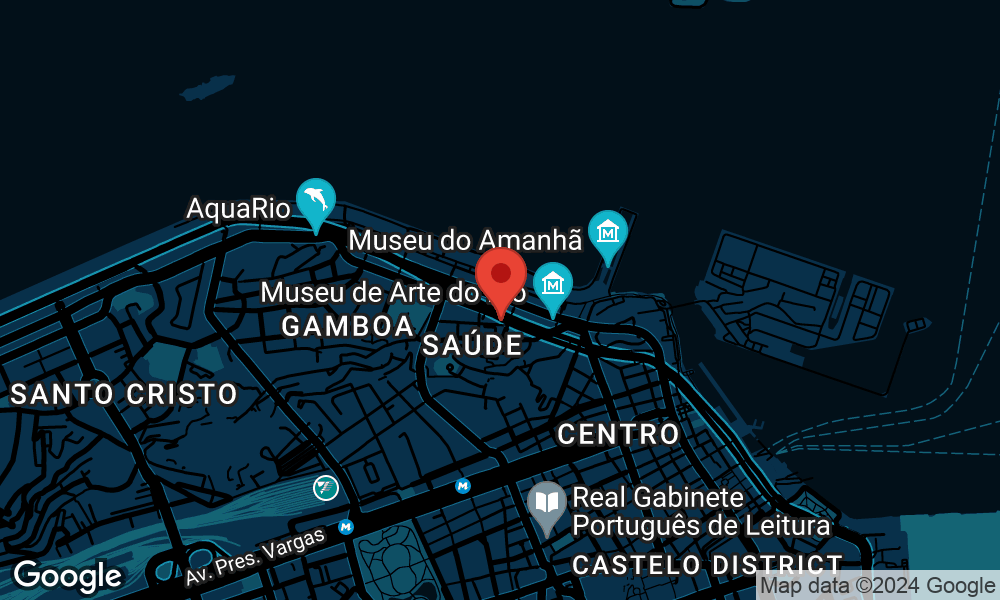Tap the Museu de Arte do Rio marker
This screenshot has width=1000, height=600.
pyautogui.click(x=552, y=285)
